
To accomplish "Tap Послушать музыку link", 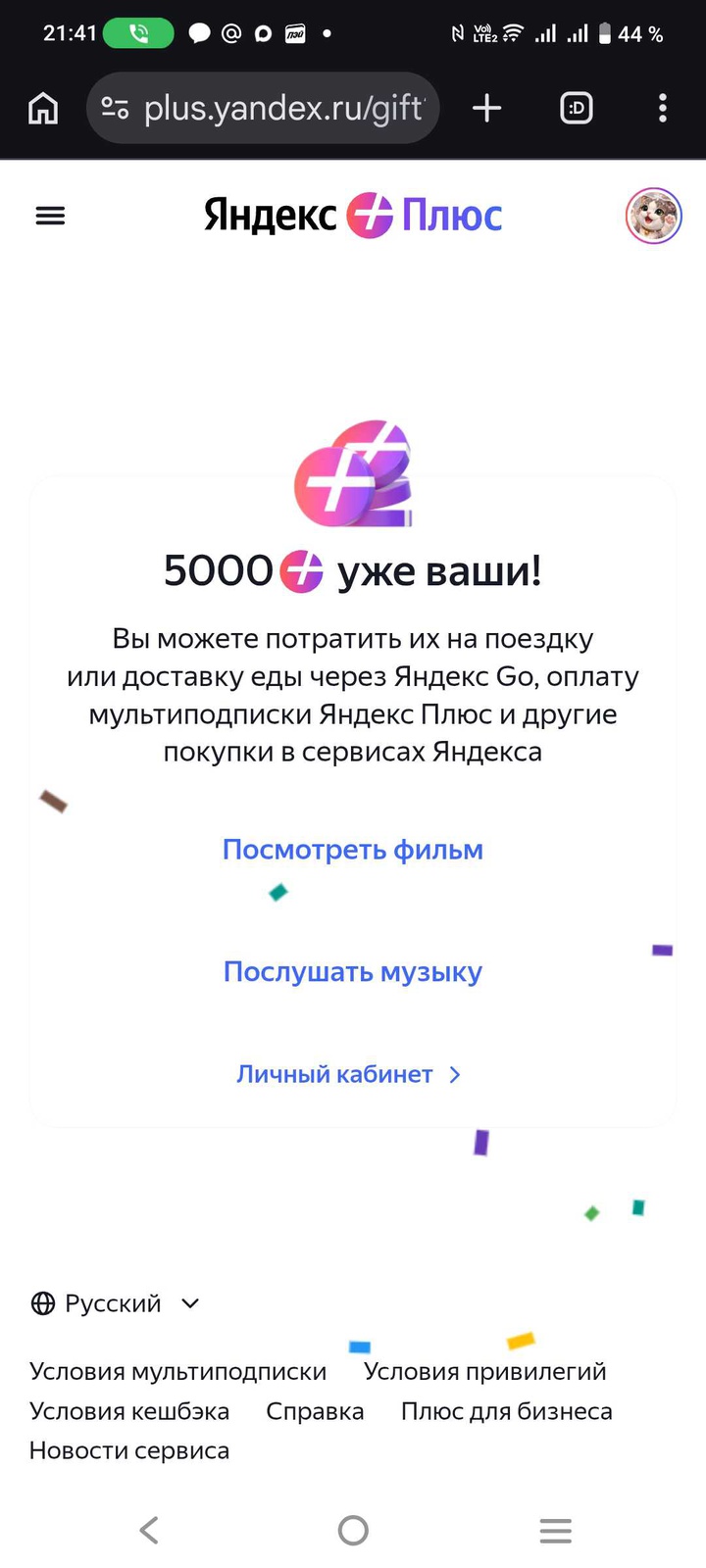I will click(x=352, y=972).
